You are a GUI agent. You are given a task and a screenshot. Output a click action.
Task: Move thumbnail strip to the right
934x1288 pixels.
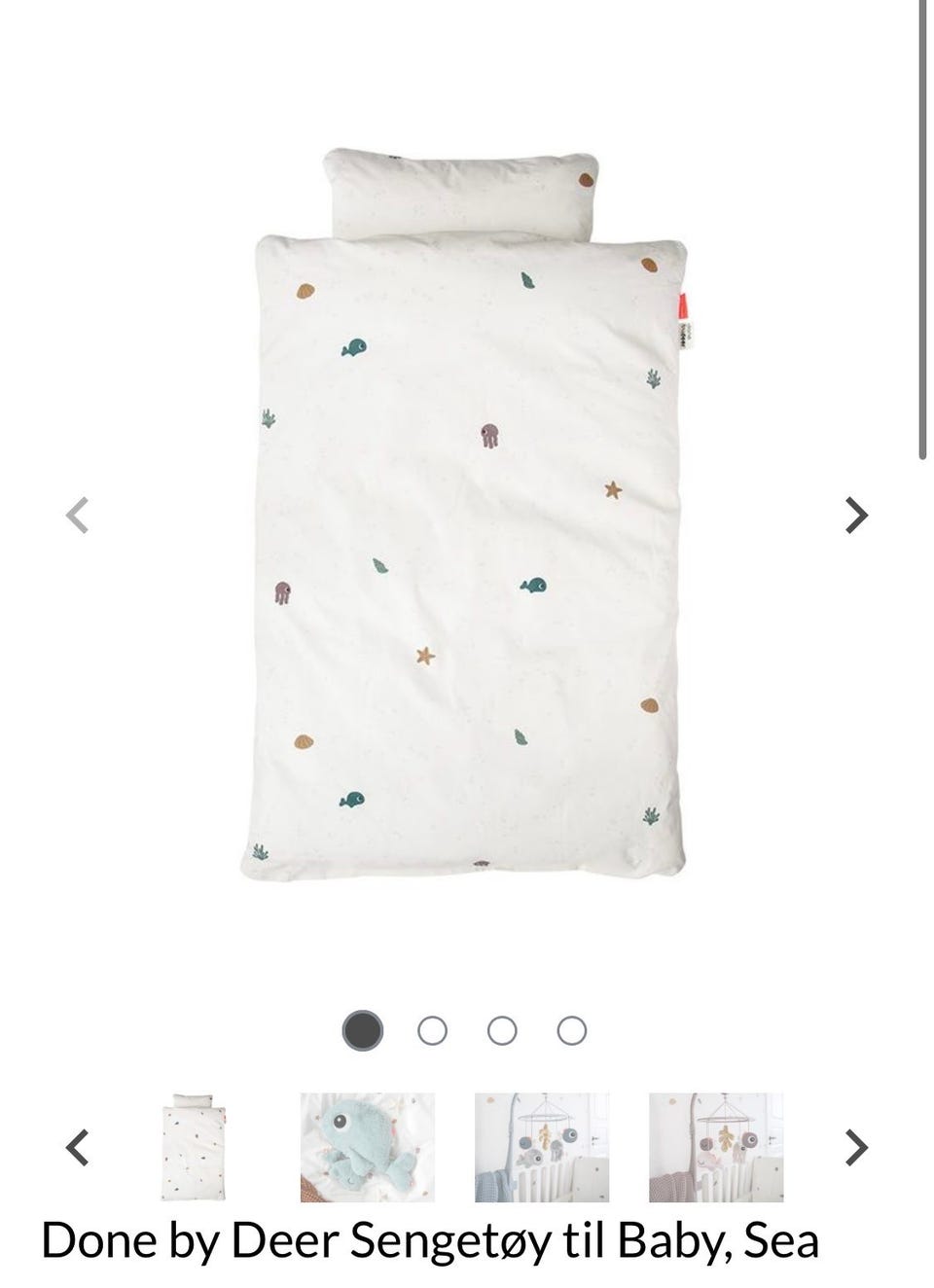(x=855, y=1148)
